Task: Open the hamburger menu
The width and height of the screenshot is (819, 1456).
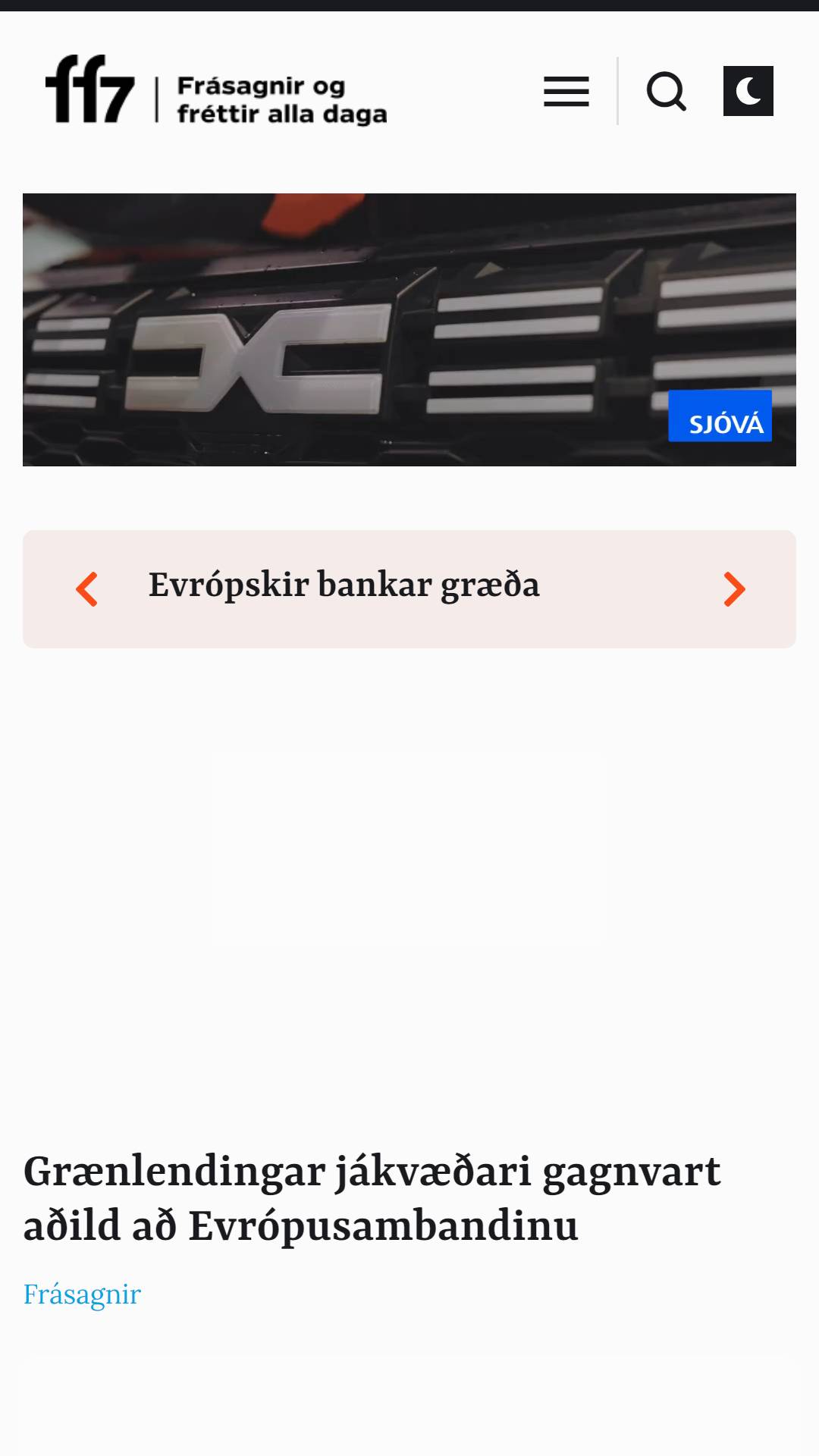Action: 566,92
